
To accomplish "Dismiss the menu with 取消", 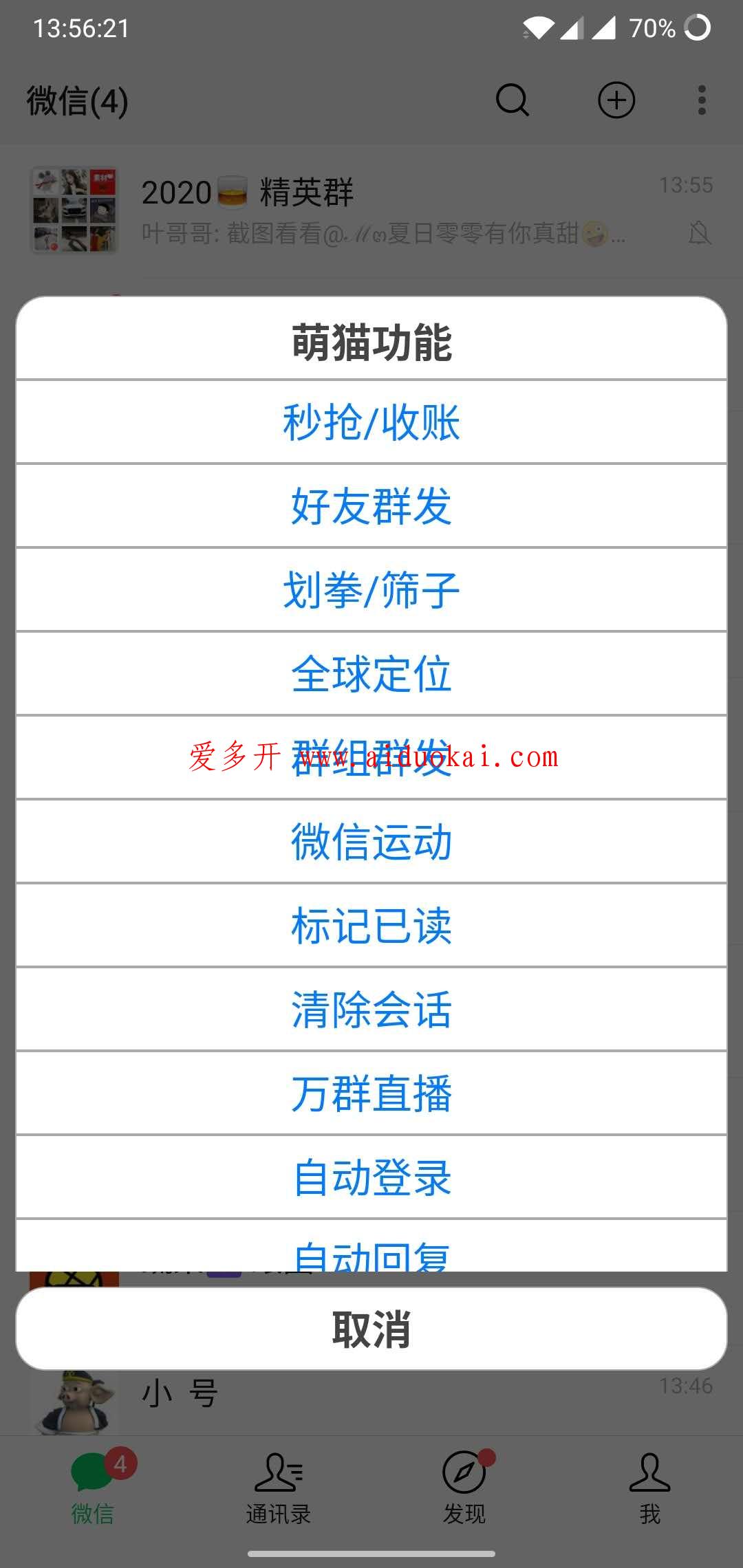I will point(371,1329).
